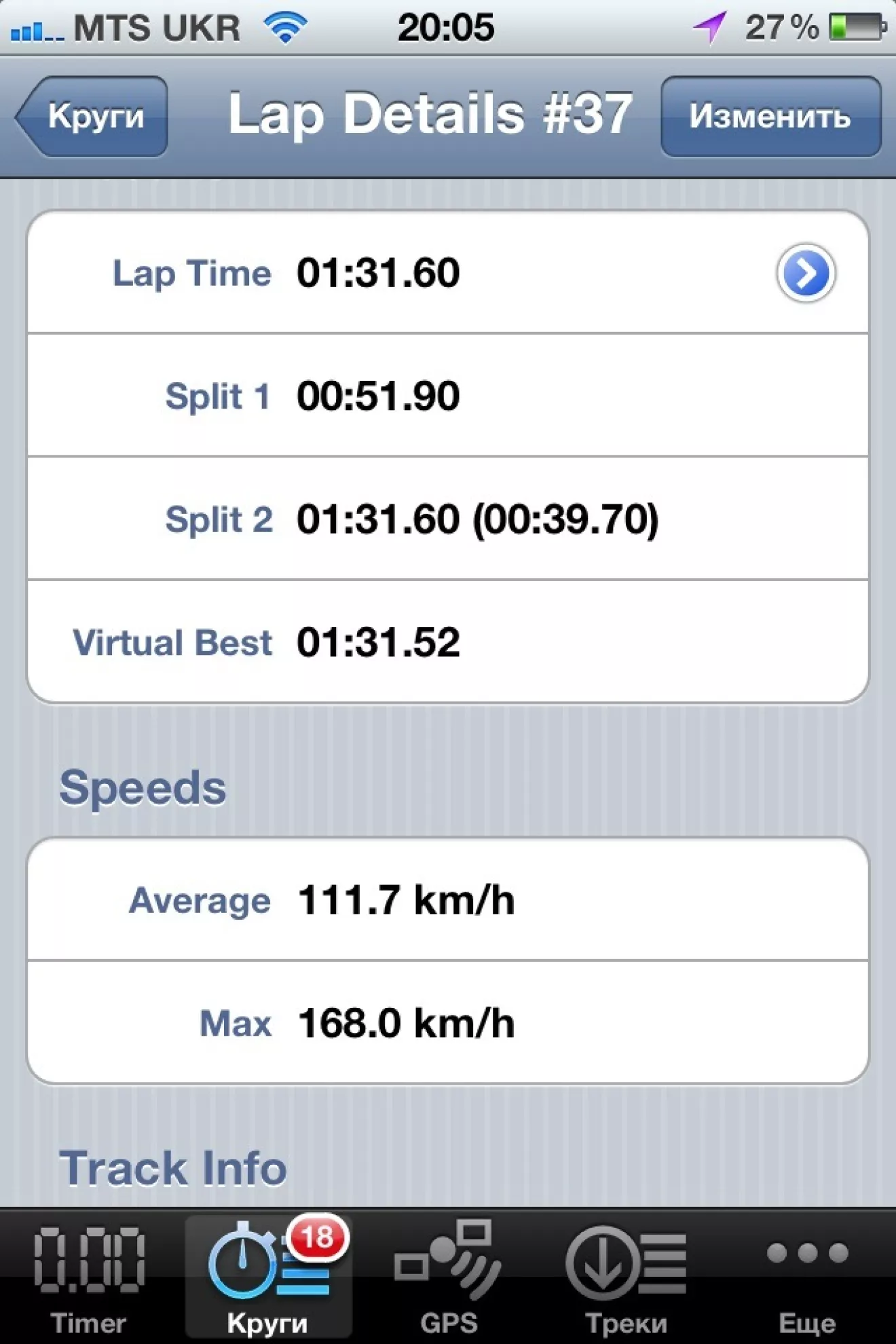Open the Lap Time detail disclosure arrow

806,273
